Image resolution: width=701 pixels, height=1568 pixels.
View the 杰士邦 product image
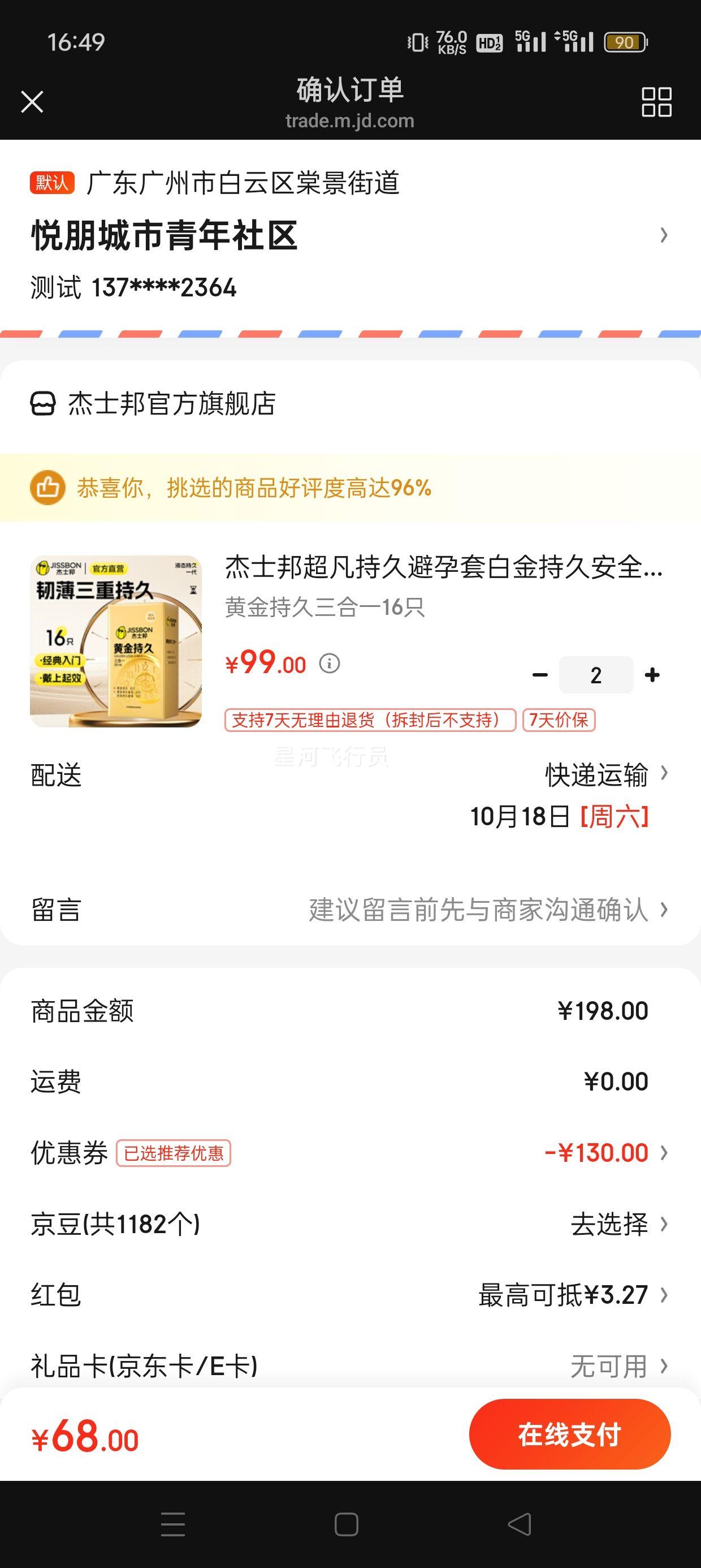pyautogui.click(x=116, y=641)
